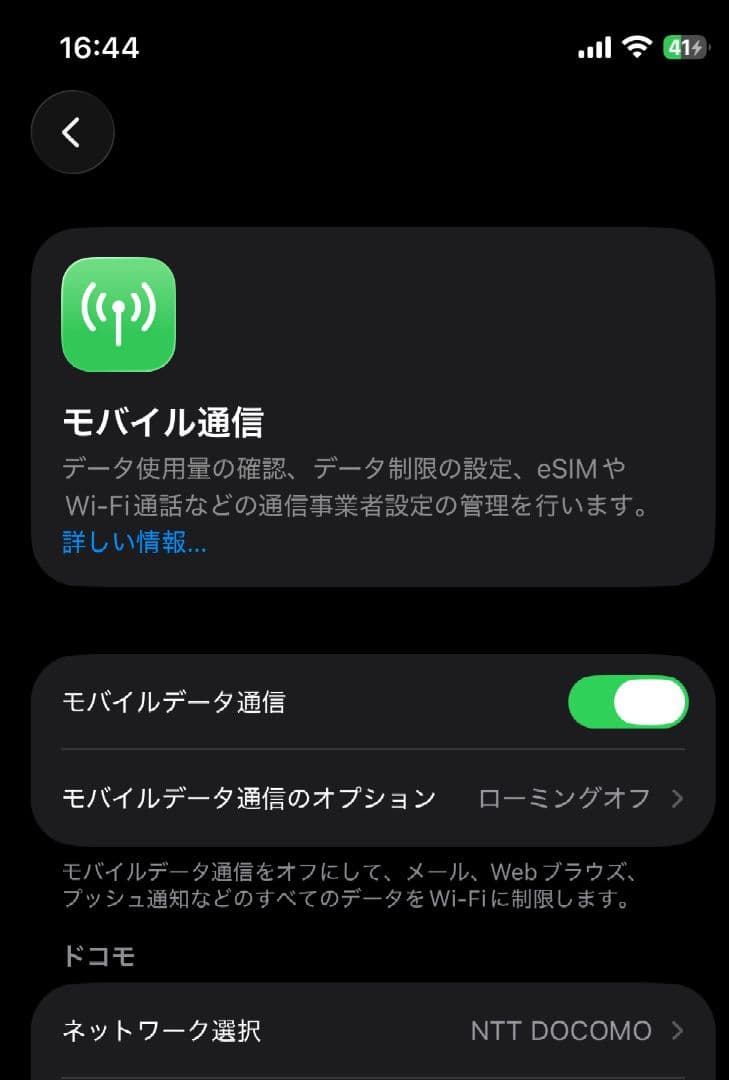Tap the chevron next to ローミングオフ

677,799
